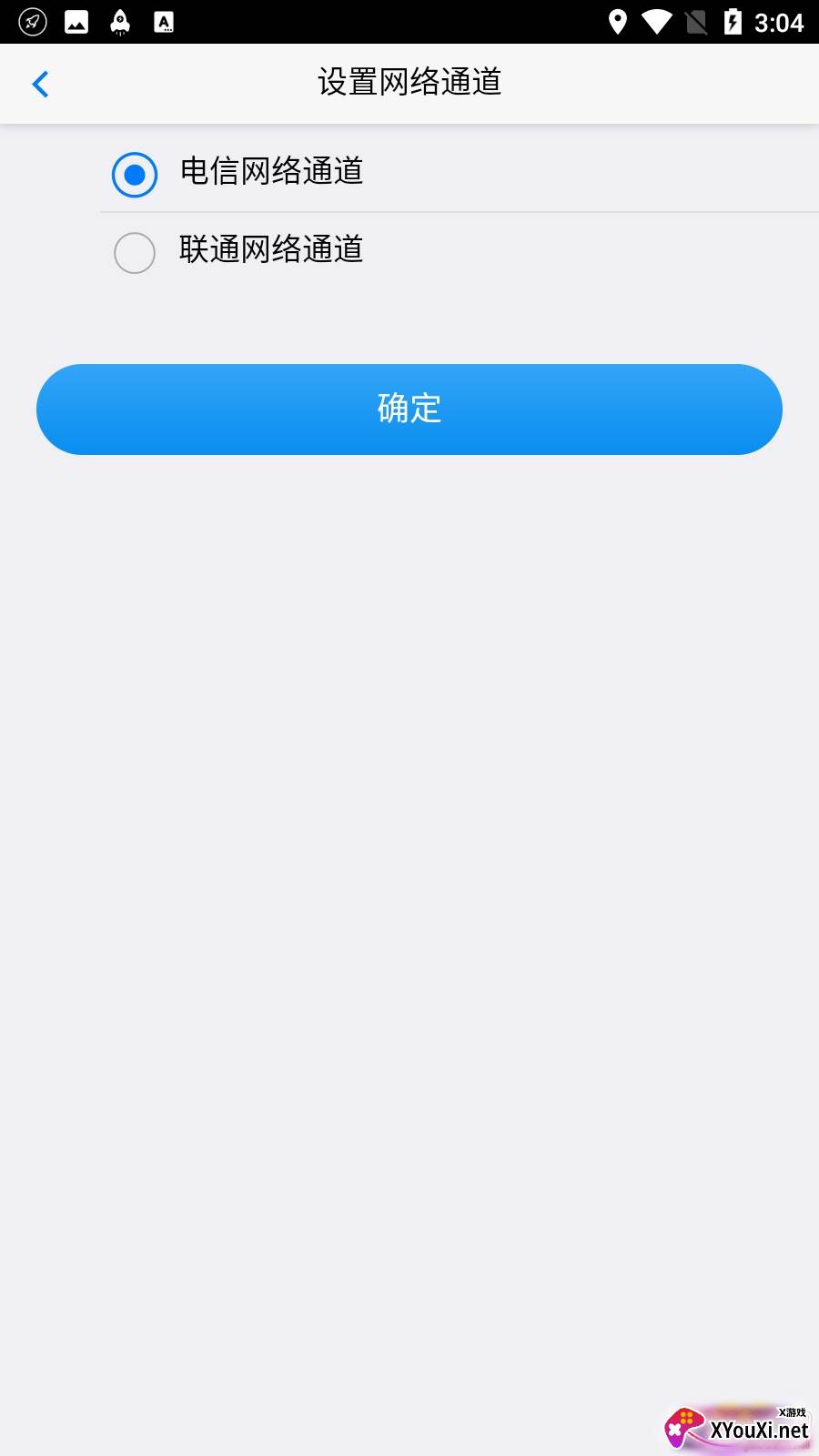Select 电信网络通道 radio button

[x=134, y=175]
